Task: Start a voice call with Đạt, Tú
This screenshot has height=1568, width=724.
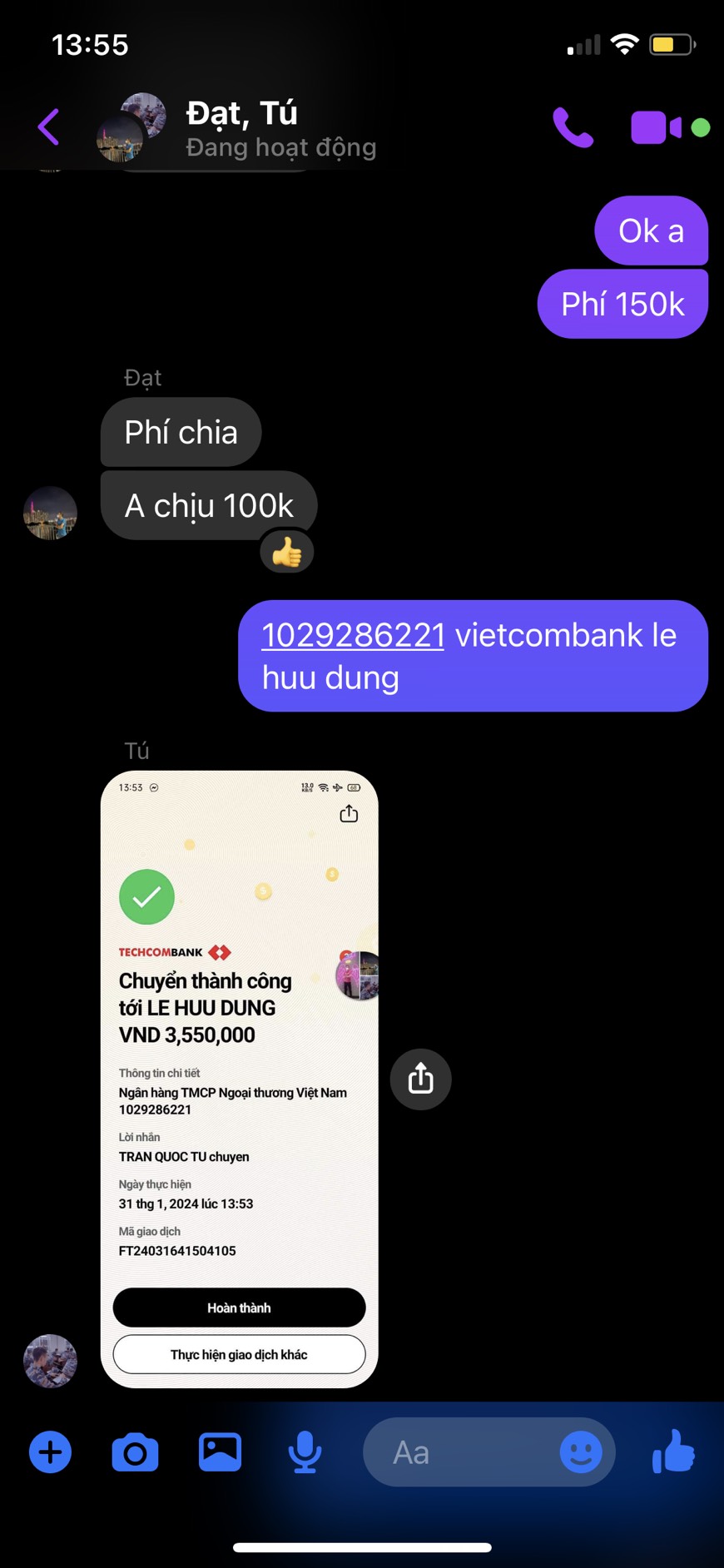Action: click(573, 127)
